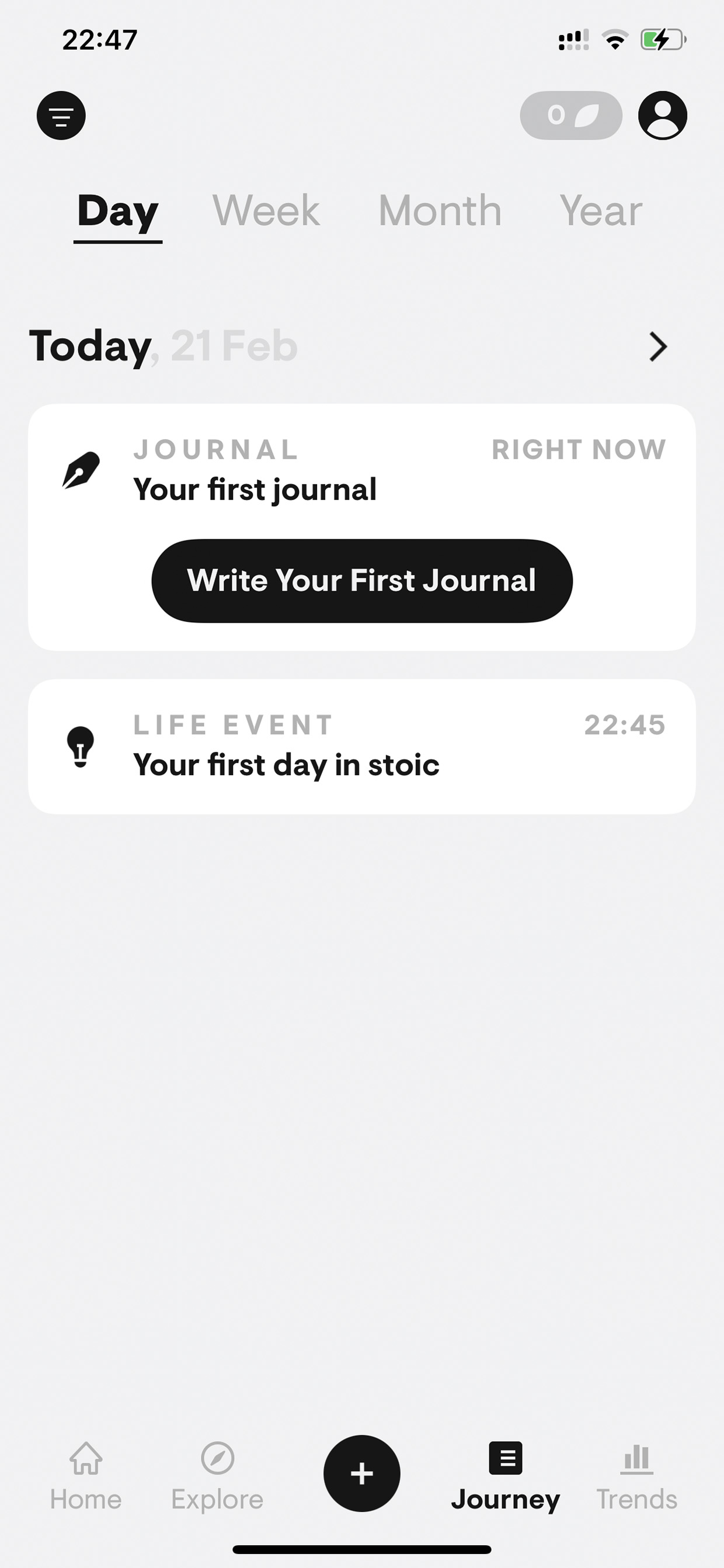
Task: Open the Your first day in stoic card
Action: tap(362, 746)
